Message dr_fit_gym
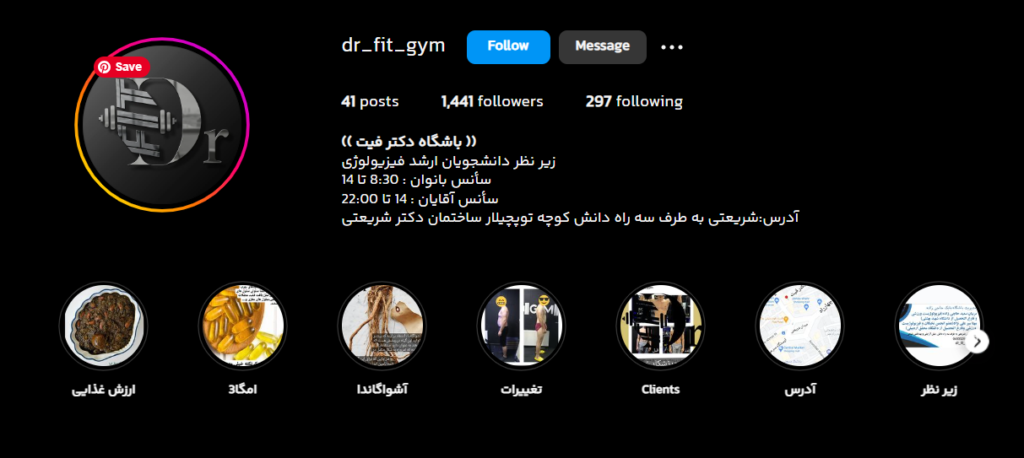The height and width of the screenshot is (458, 1024). 602,46
